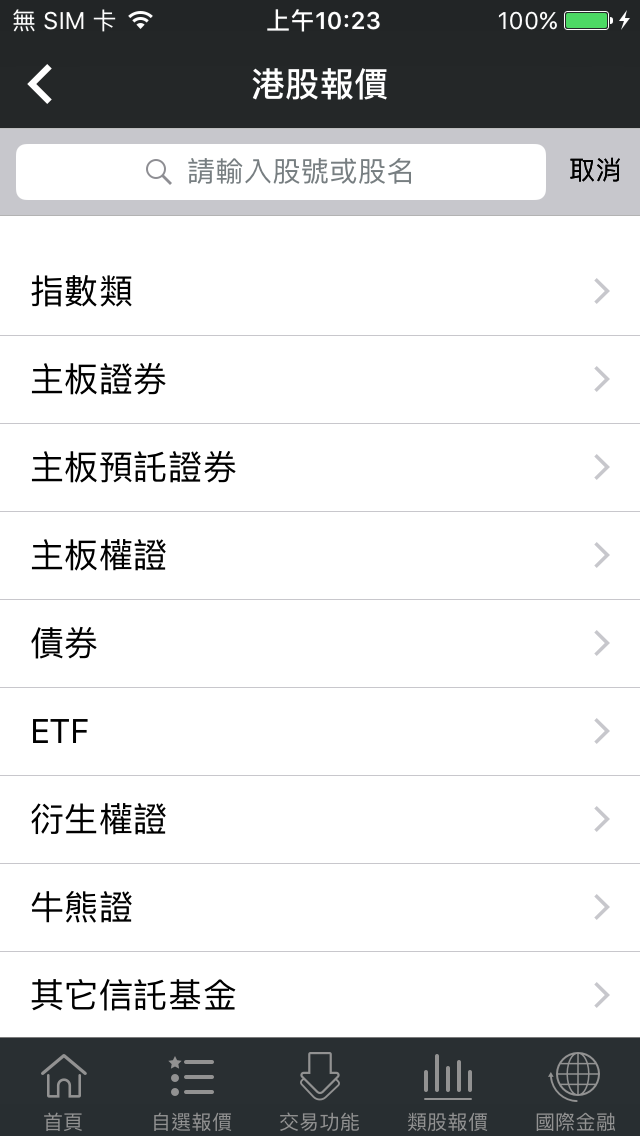Viewport: 640px width, 1136px height.
Task: Open the 主板證券 category
Action: click(320, 380)
